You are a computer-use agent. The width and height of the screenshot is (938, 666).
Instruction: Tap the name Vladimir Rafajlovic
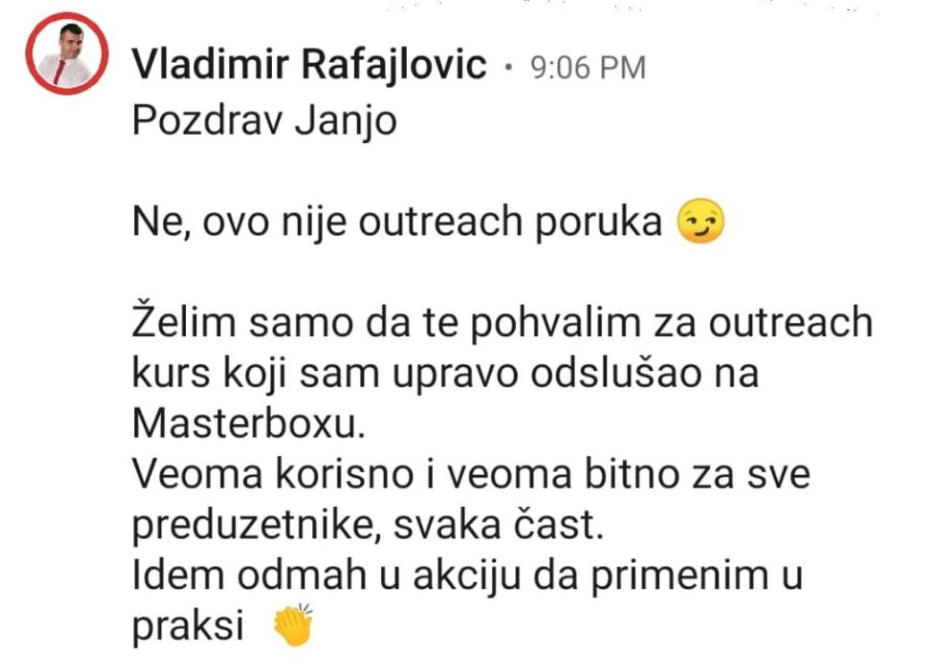309,66
